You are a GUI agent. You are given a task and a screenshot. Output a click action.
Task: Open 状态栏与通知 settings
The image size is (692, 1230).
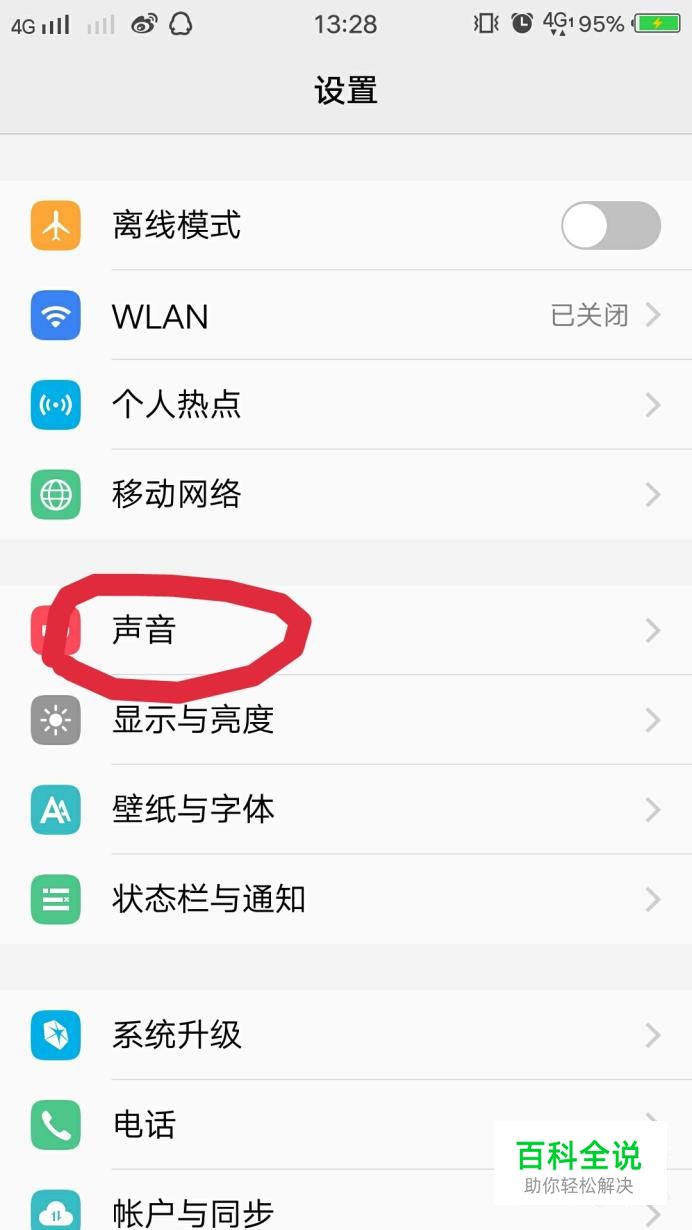345,900
